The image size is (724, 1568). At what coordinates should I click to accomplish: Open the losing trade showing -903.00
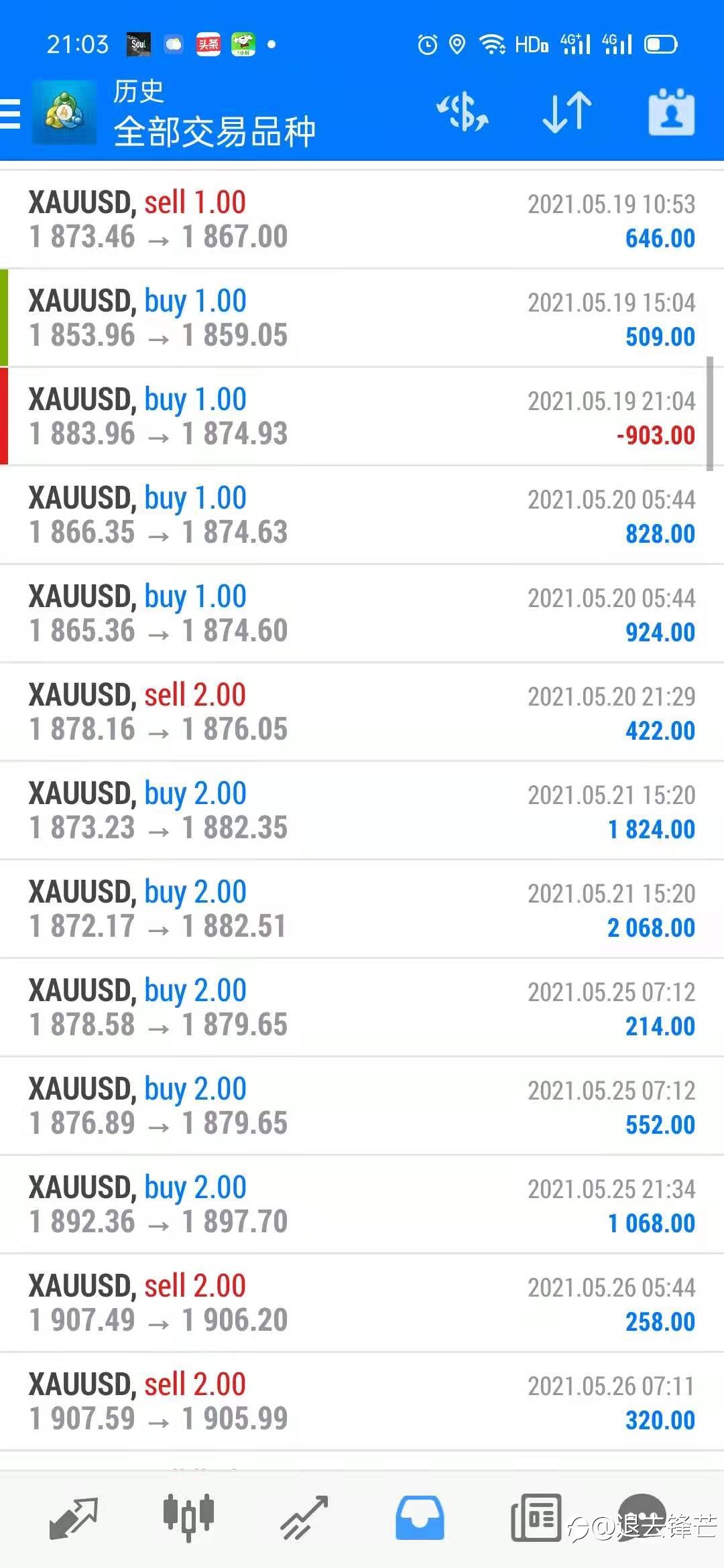[362, 417]
